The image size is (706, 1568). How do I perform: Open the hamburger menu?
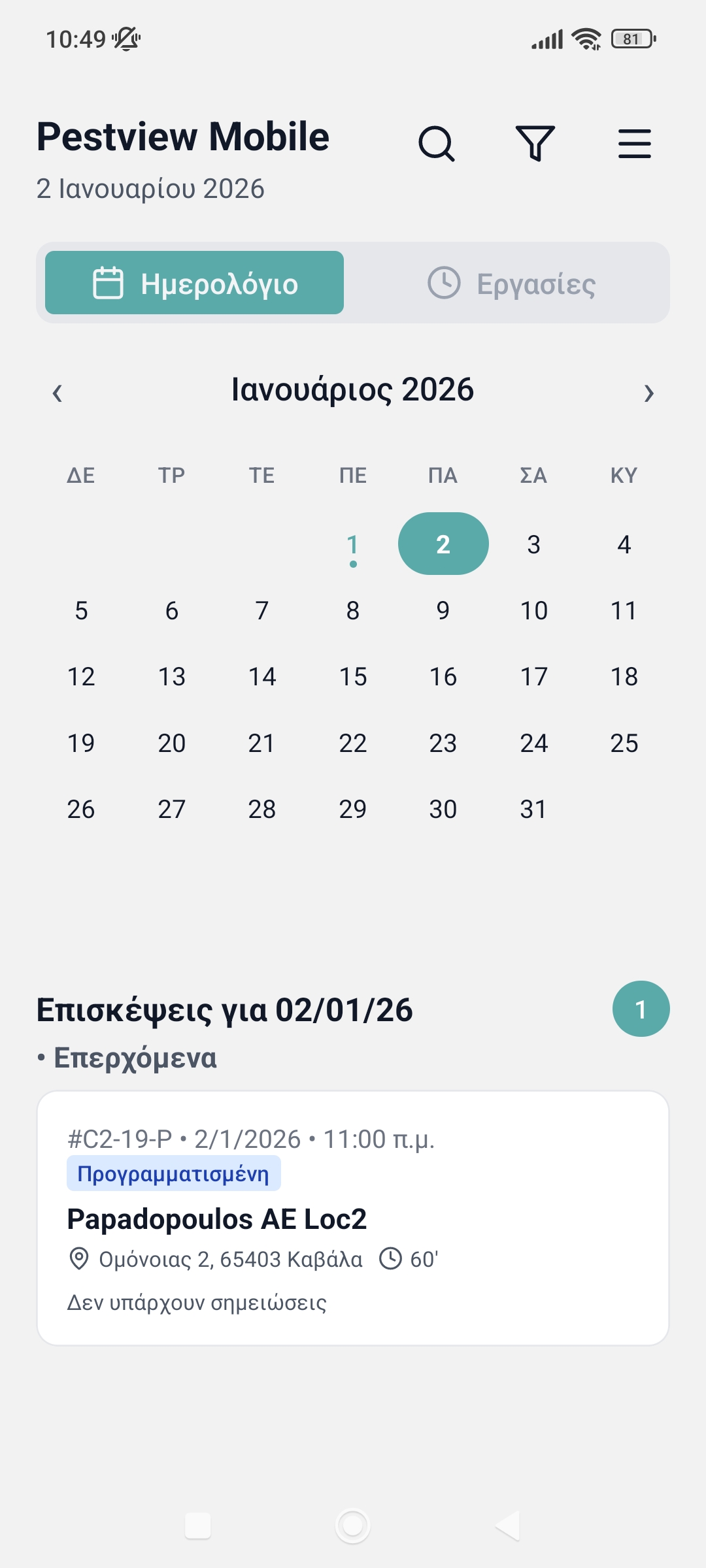634,143
